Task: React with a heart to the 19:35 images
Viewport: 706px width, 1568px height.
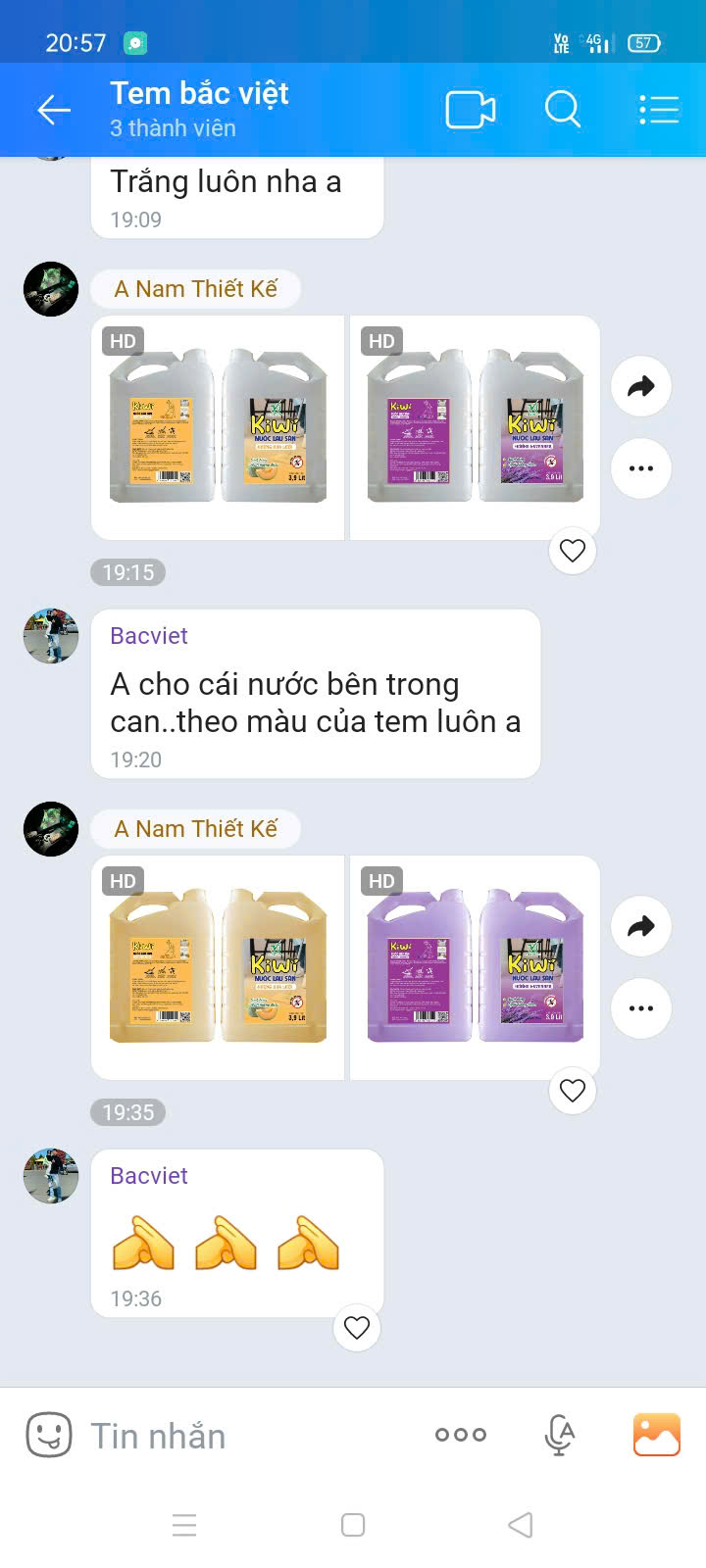Action: tap(573, 1091)
